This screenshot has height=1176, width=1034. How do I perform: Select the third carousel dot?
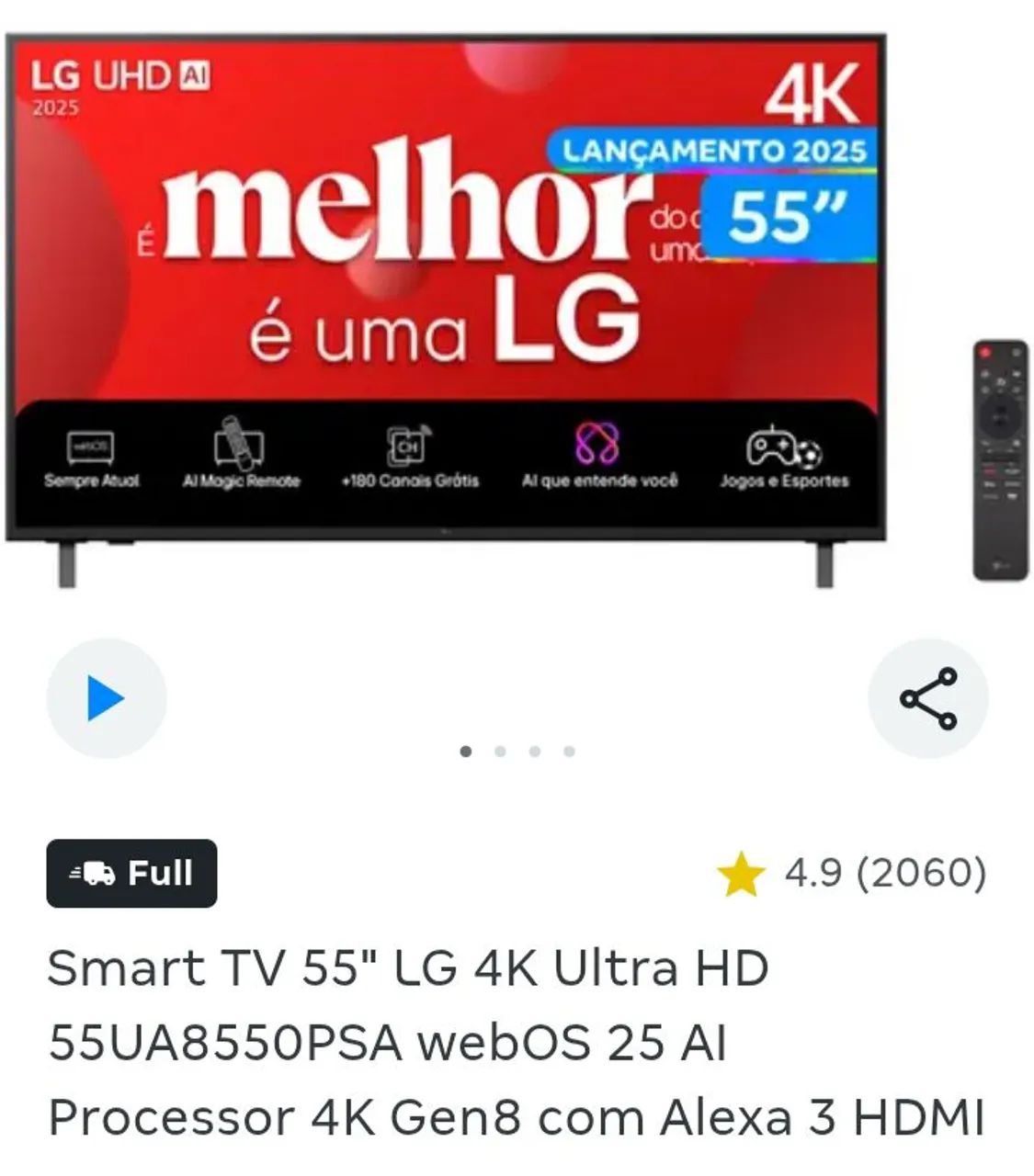click(537, 751)
